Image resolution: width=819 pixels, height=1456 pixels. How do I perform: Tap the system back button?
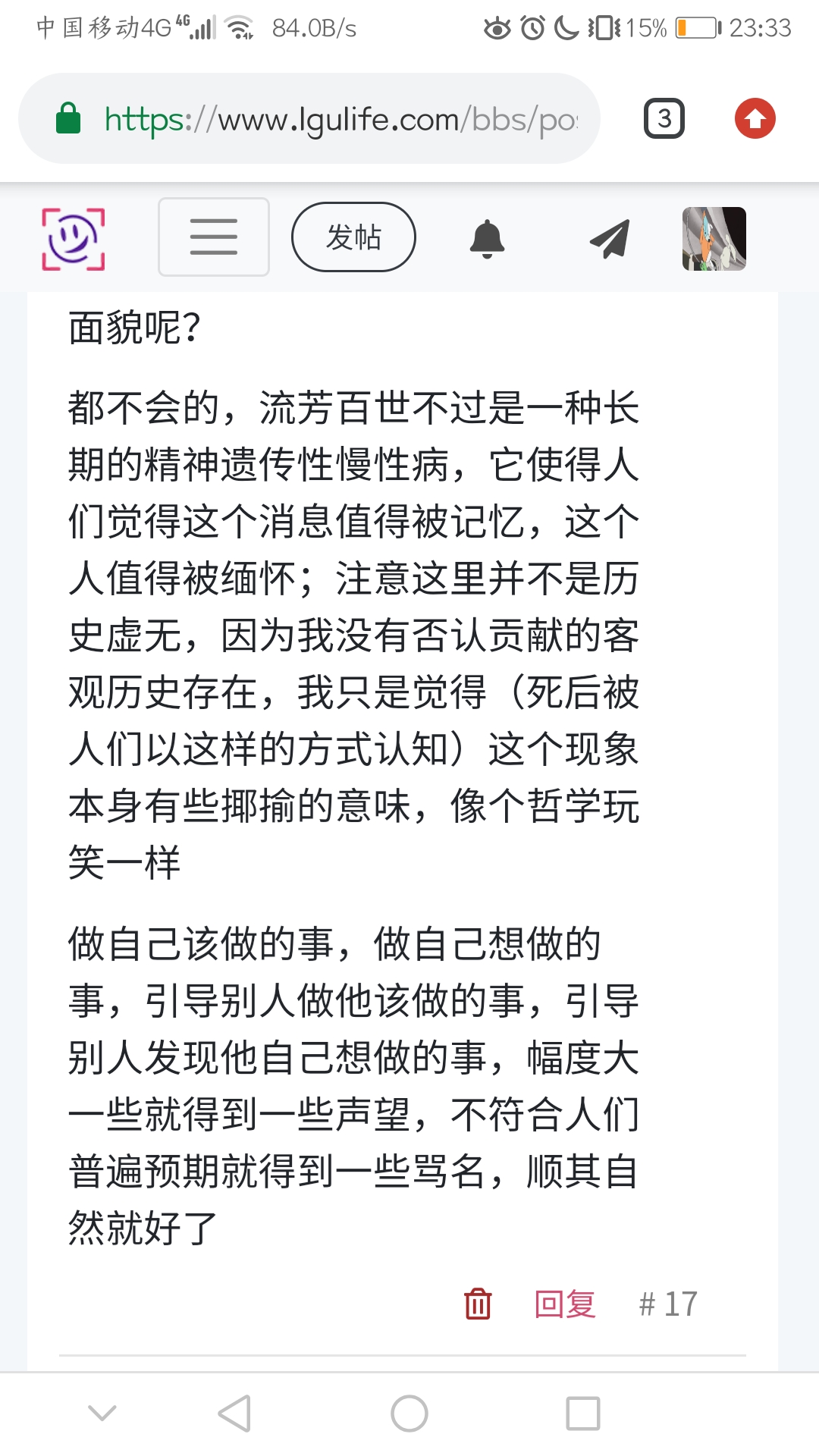click(234, 1414)
